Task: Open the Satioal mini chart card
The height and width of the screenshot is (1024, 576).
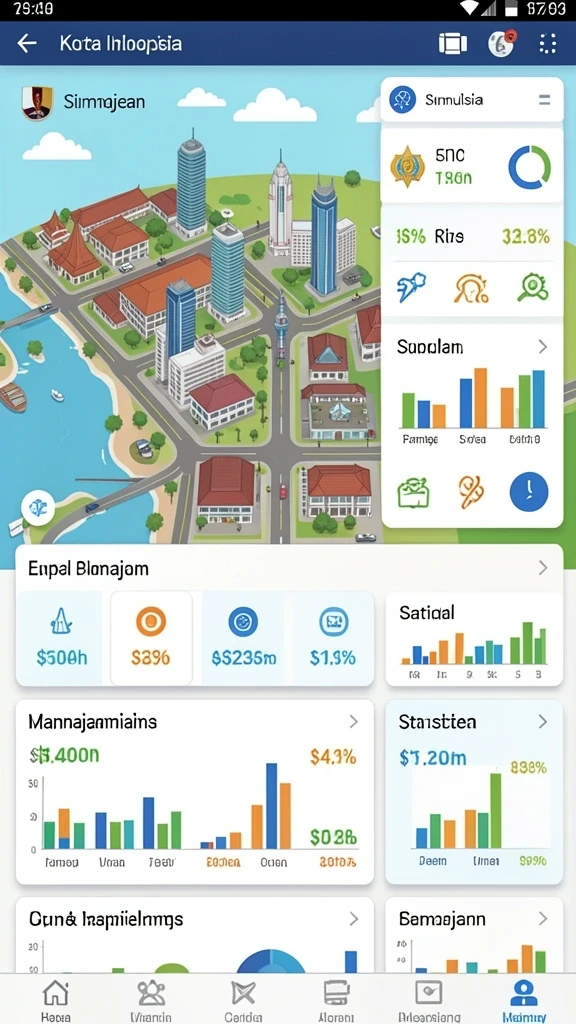Action: coord(474,639)
